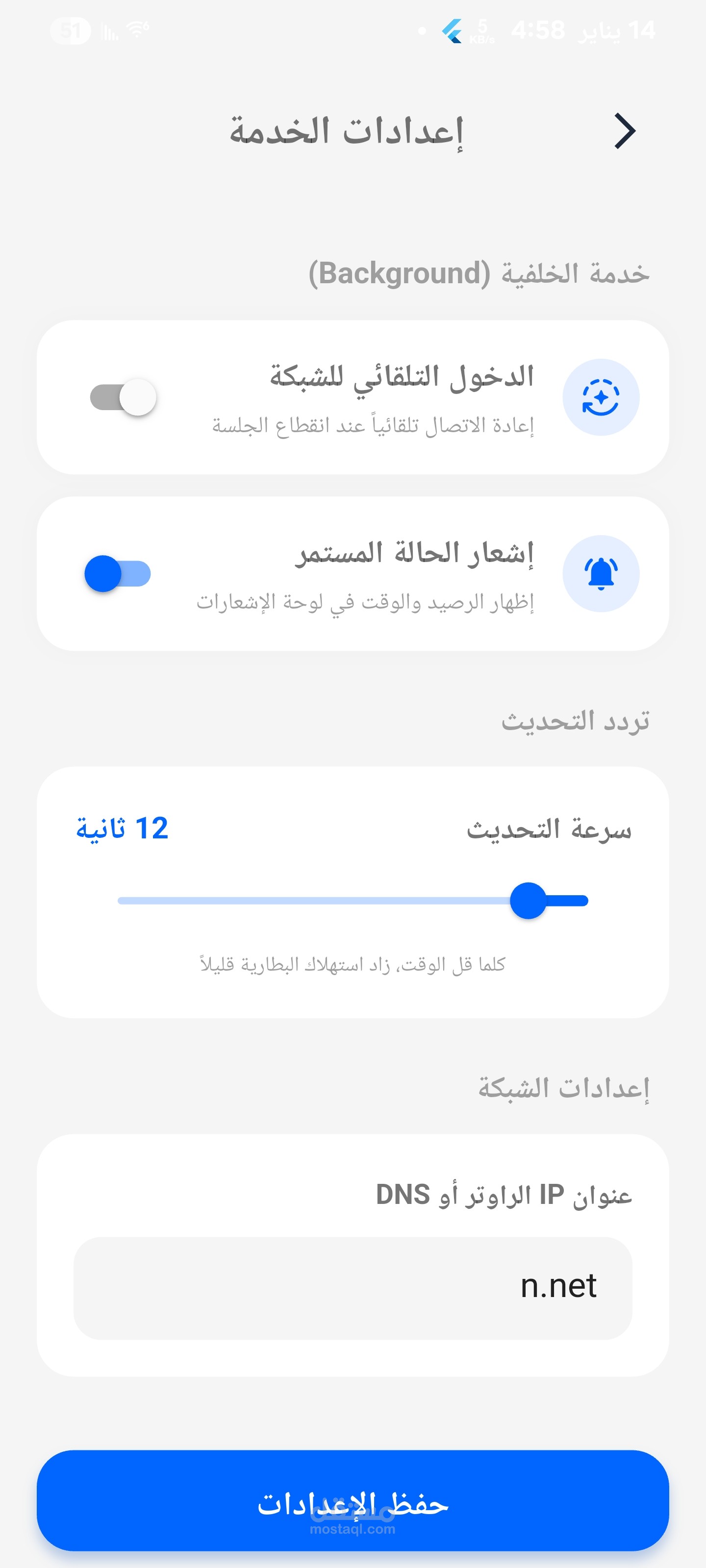Turn off إشعار الحالة المستمر switch
The image size is (706, 1568).
[118, 573]
